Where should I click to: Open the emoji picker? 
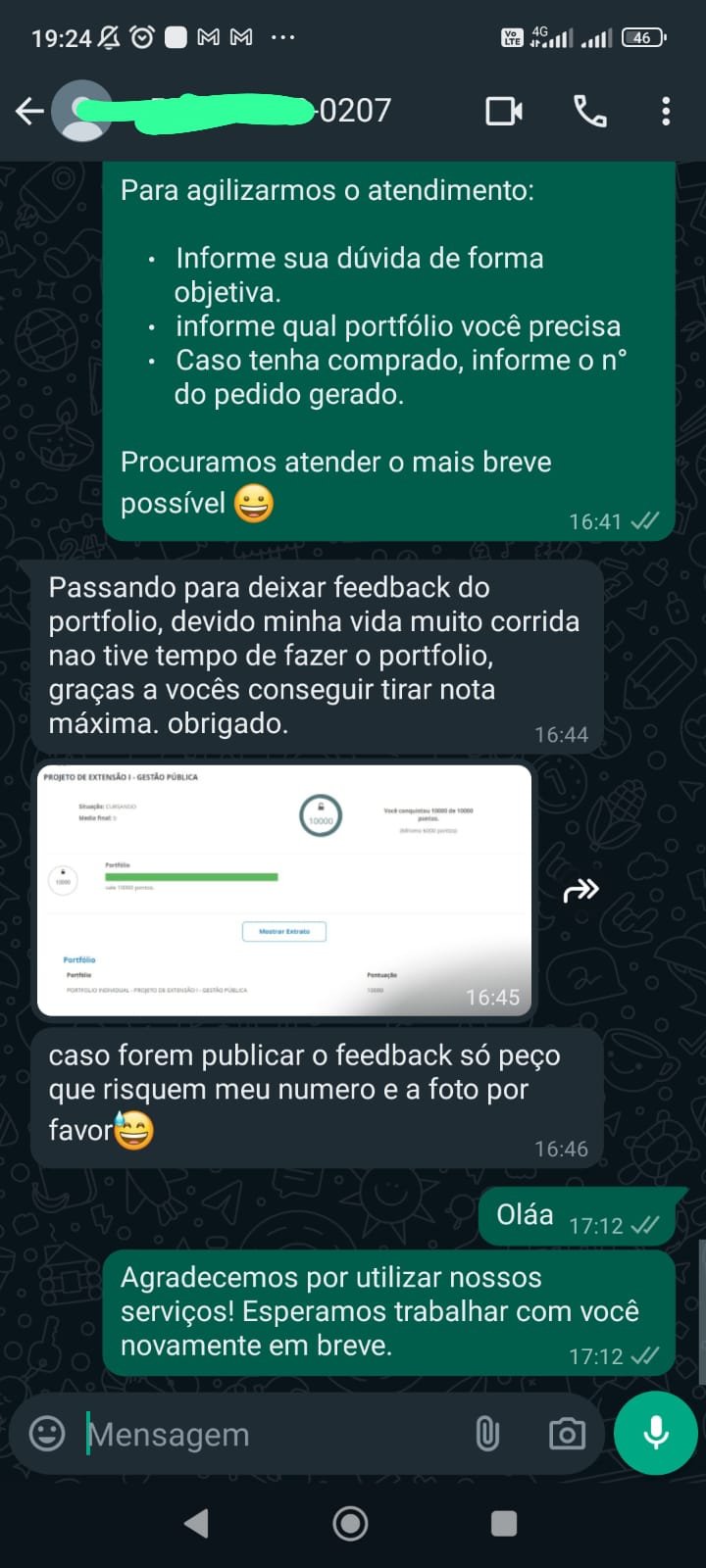(x=47, y=1434)
